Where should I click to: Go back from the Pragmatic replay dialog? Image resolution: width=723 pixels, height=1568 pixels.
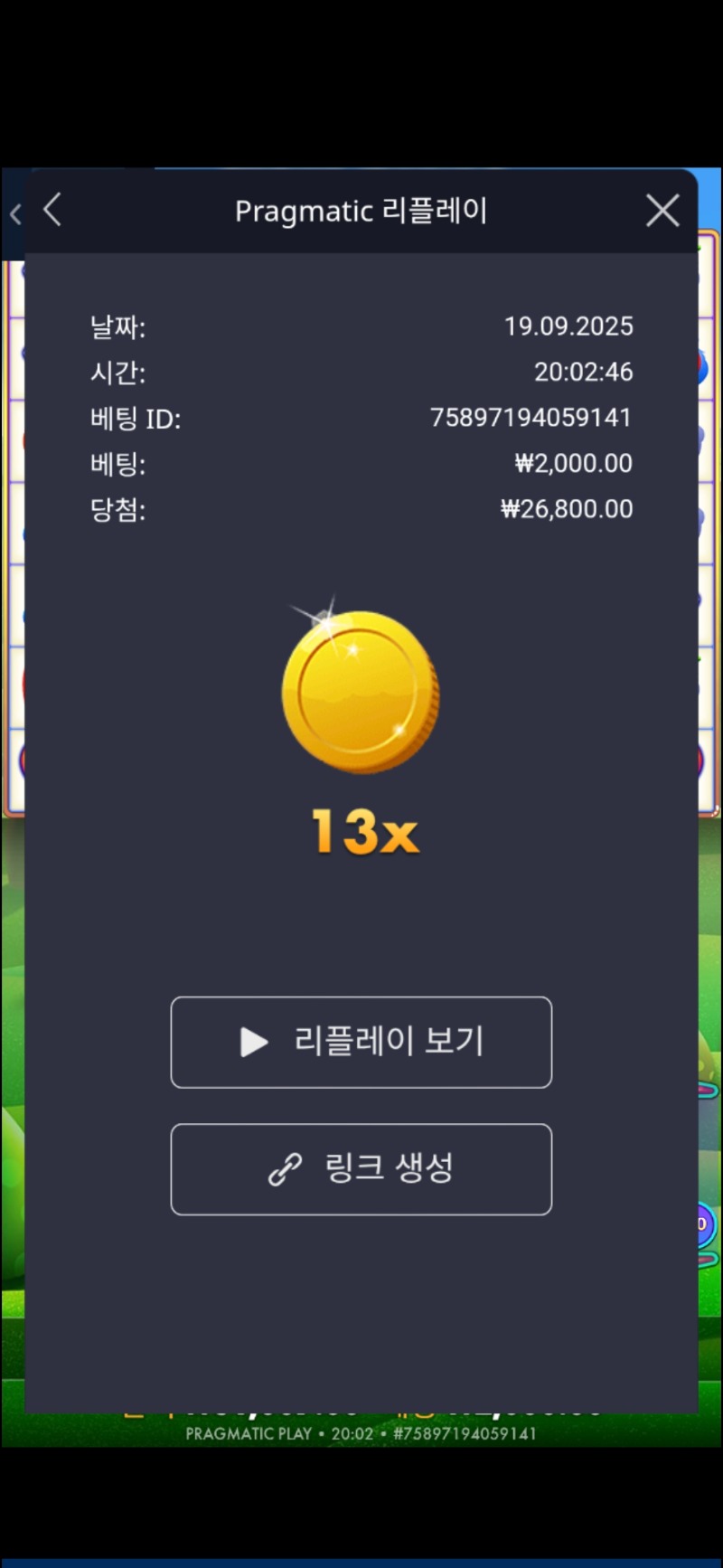[52, 211]
